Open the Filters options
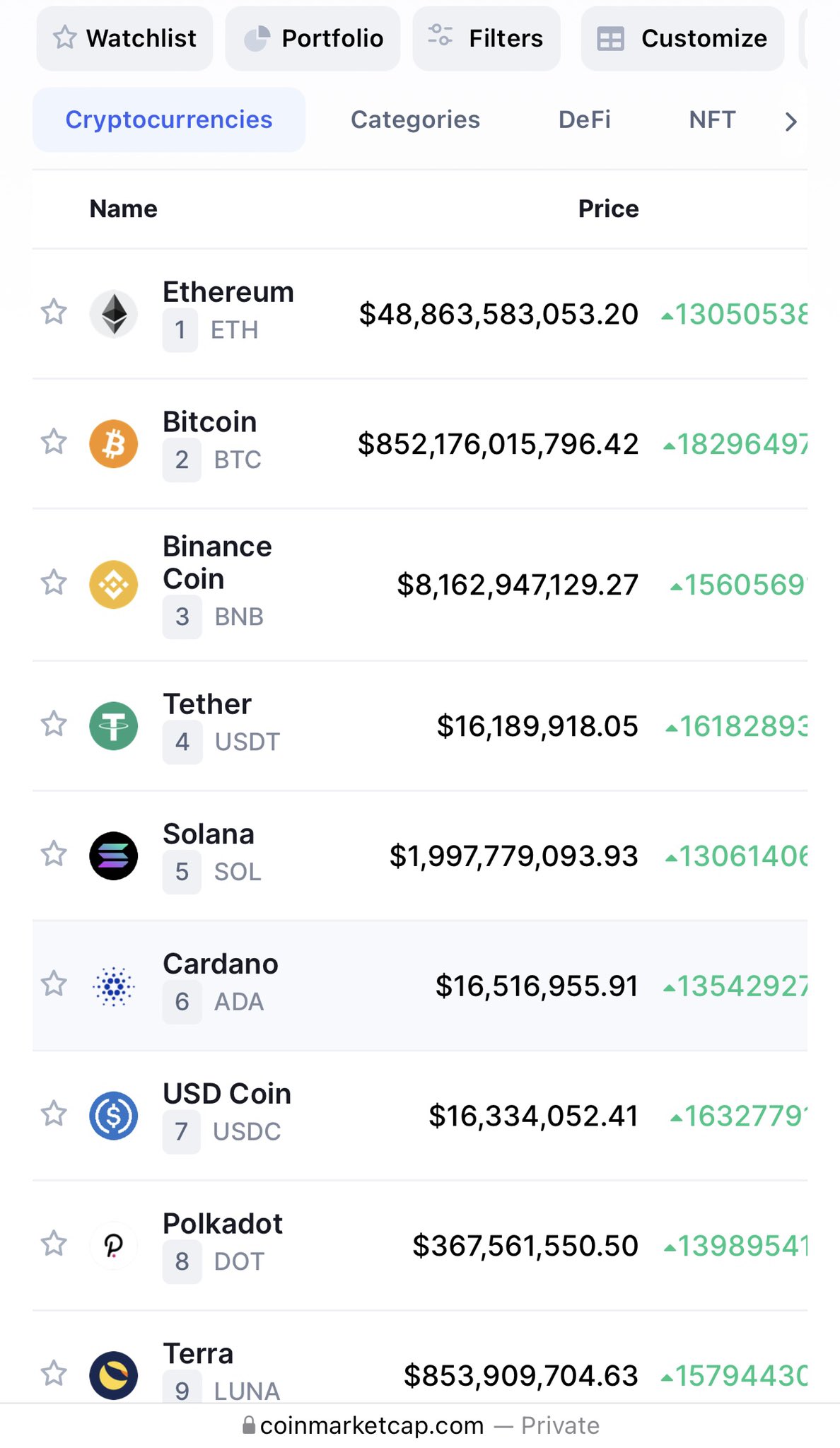Screen dimensions: 840x1448 (486, 38)
